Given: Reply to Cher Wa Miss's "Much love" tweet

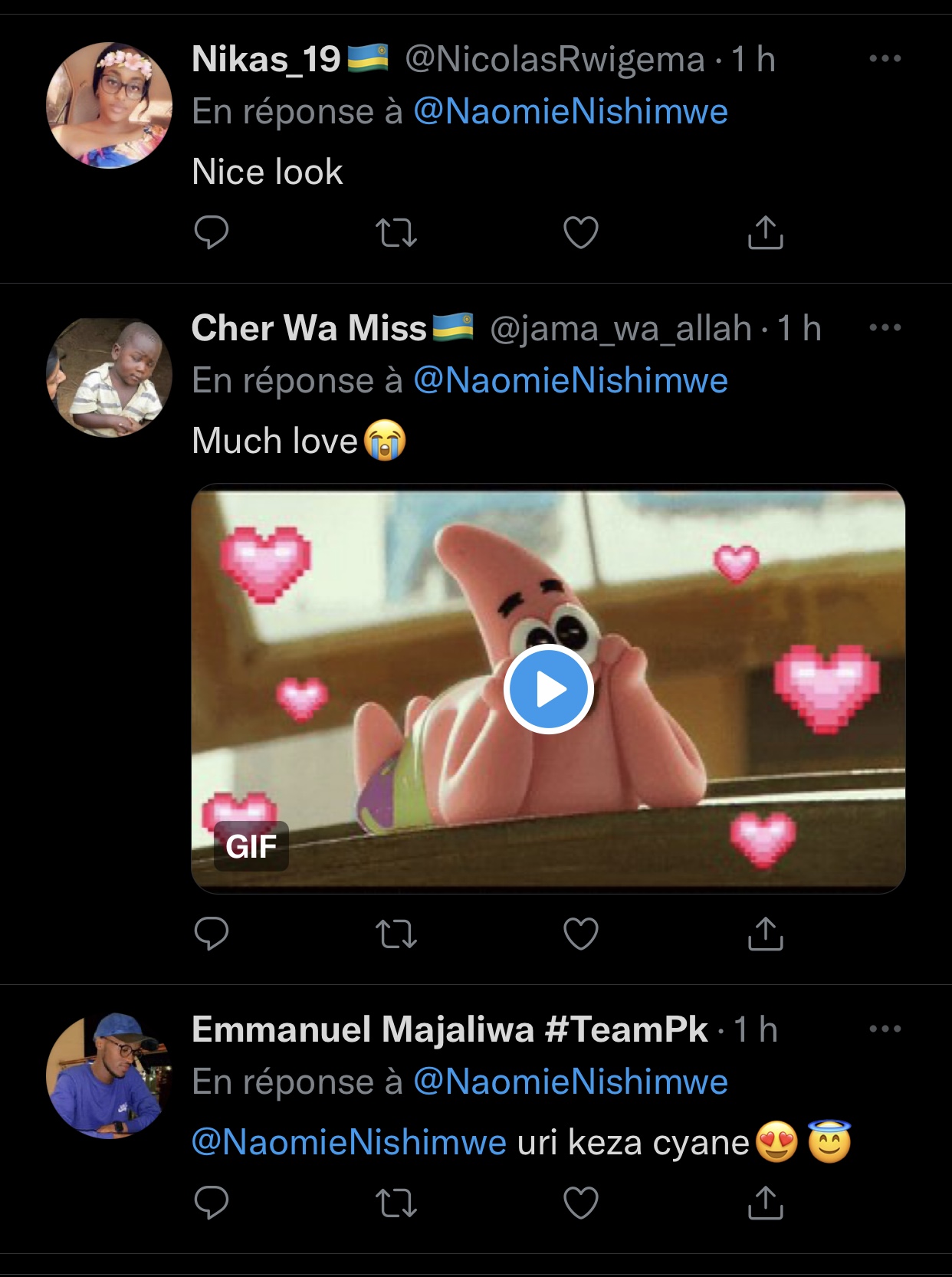Looking at the screenshot, I should pos(212,934).
